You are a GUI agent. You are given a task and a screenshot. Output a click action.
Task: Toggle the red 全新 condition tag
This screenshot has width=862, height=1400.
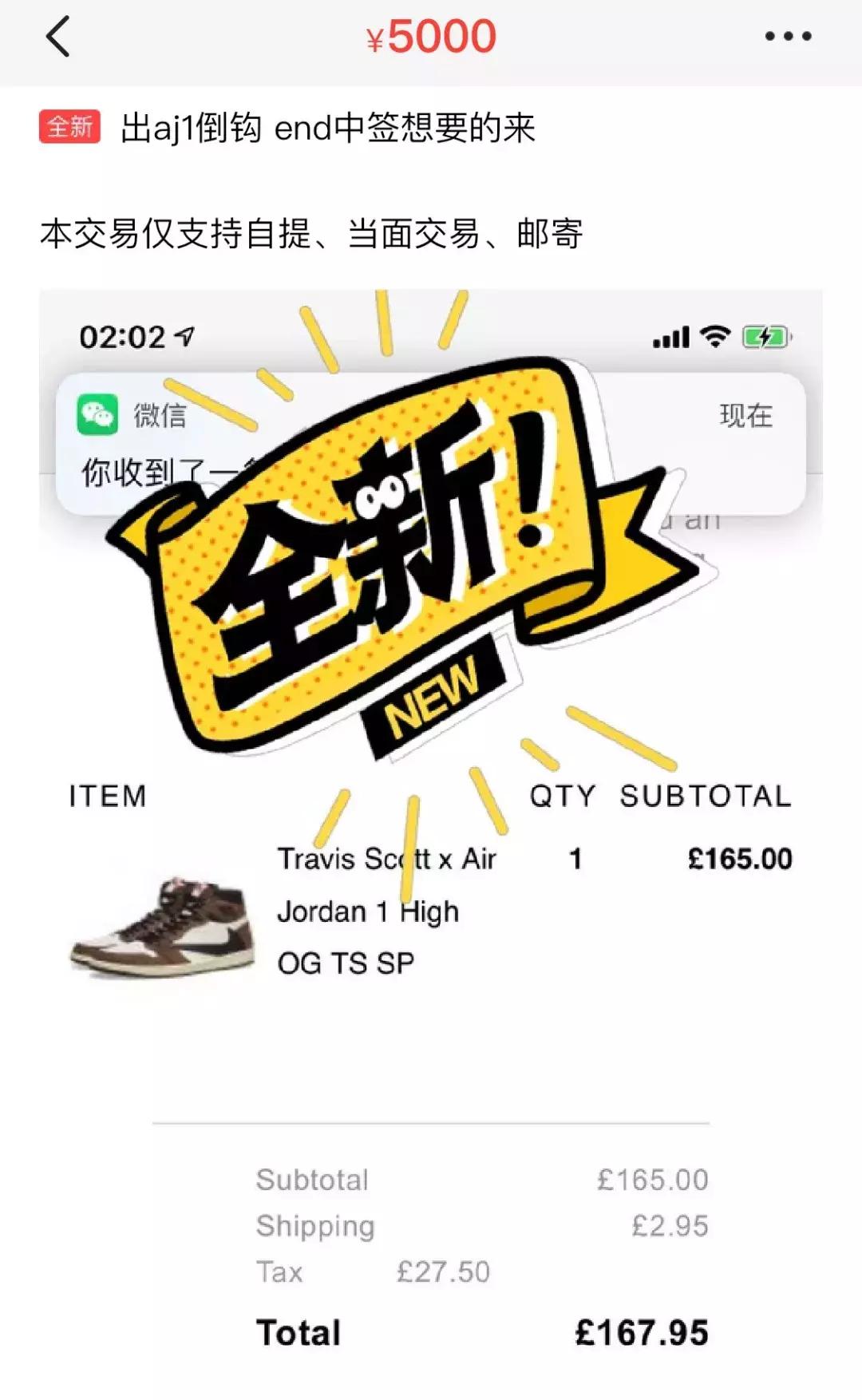70,125
